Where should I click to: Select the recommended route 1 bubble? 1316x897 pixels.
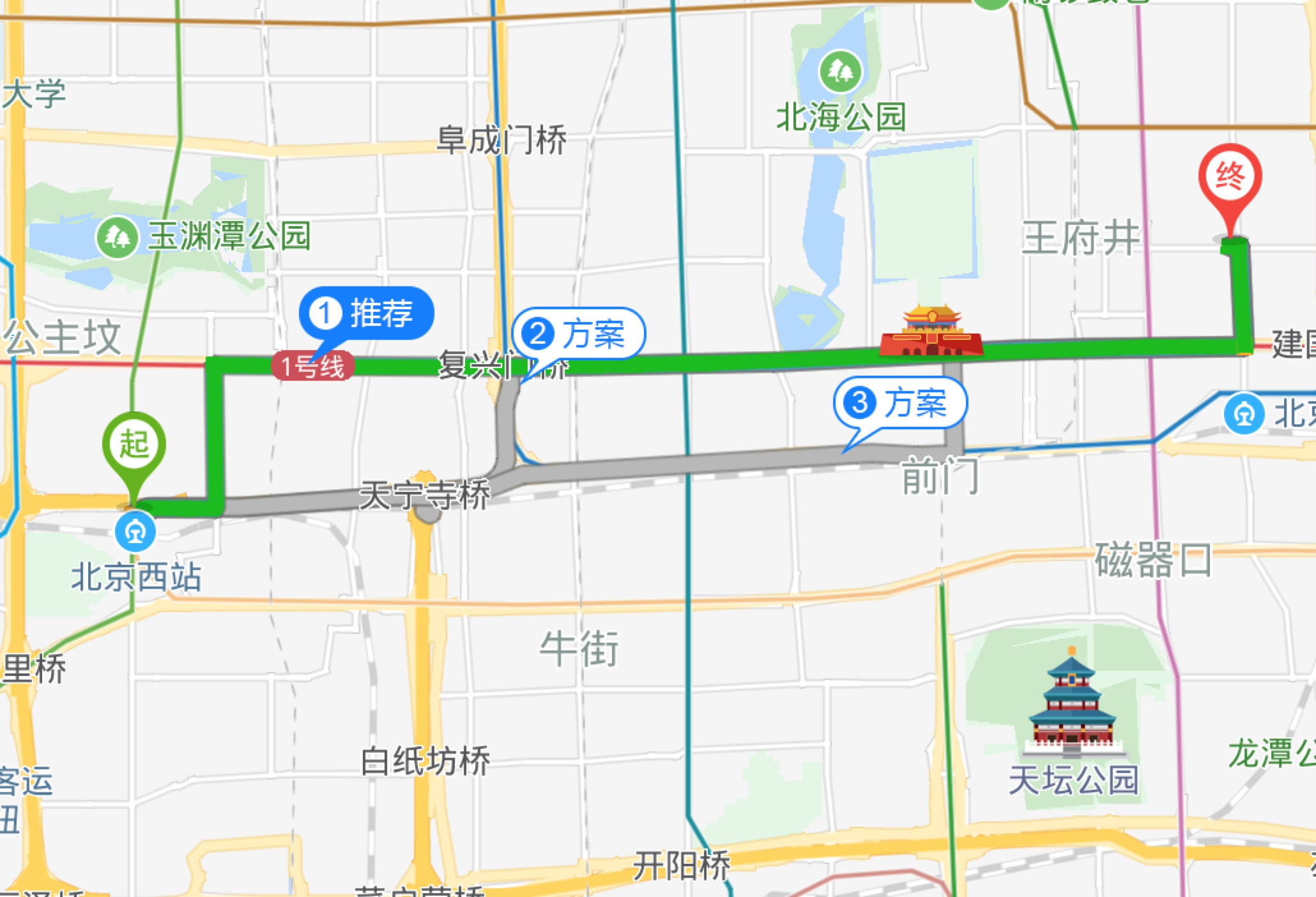pyautogui.click(x=367, y=313)
